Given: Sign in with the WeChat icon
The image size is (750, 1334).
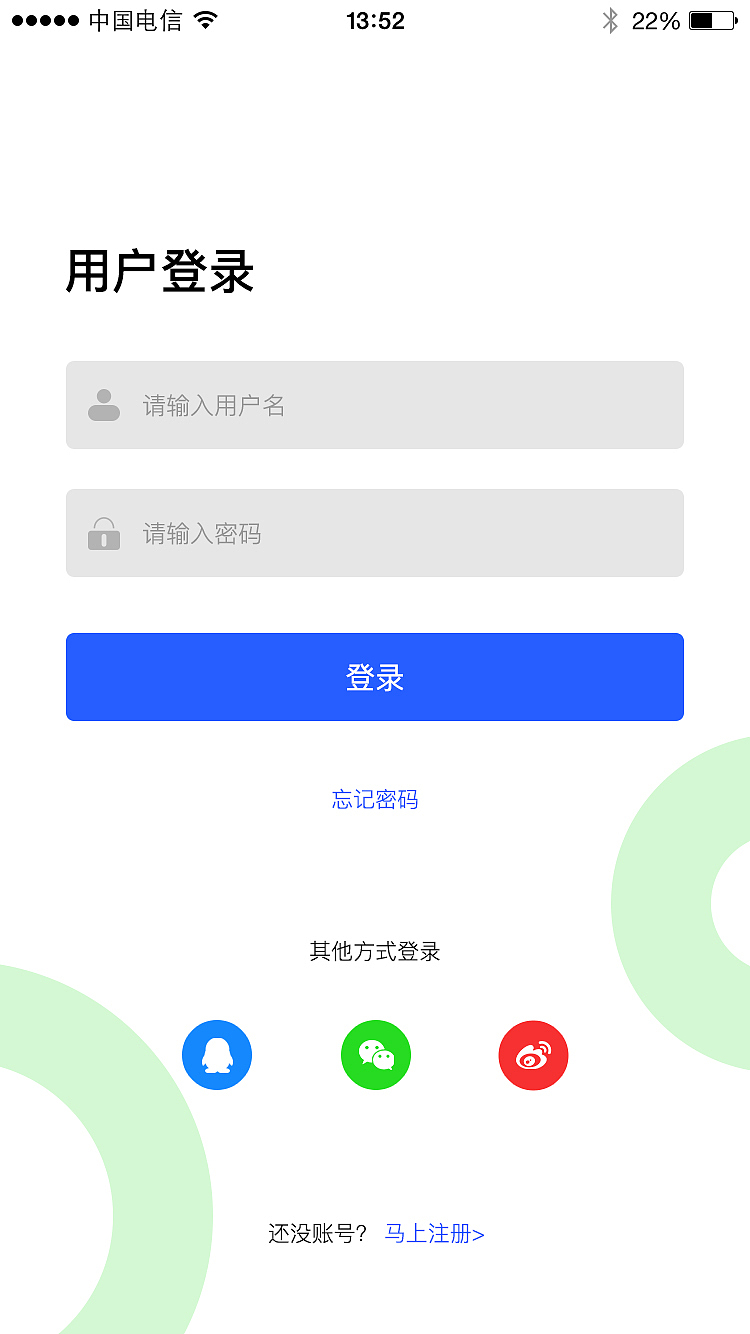Looking at the screenshot, I should (375, 1054).
